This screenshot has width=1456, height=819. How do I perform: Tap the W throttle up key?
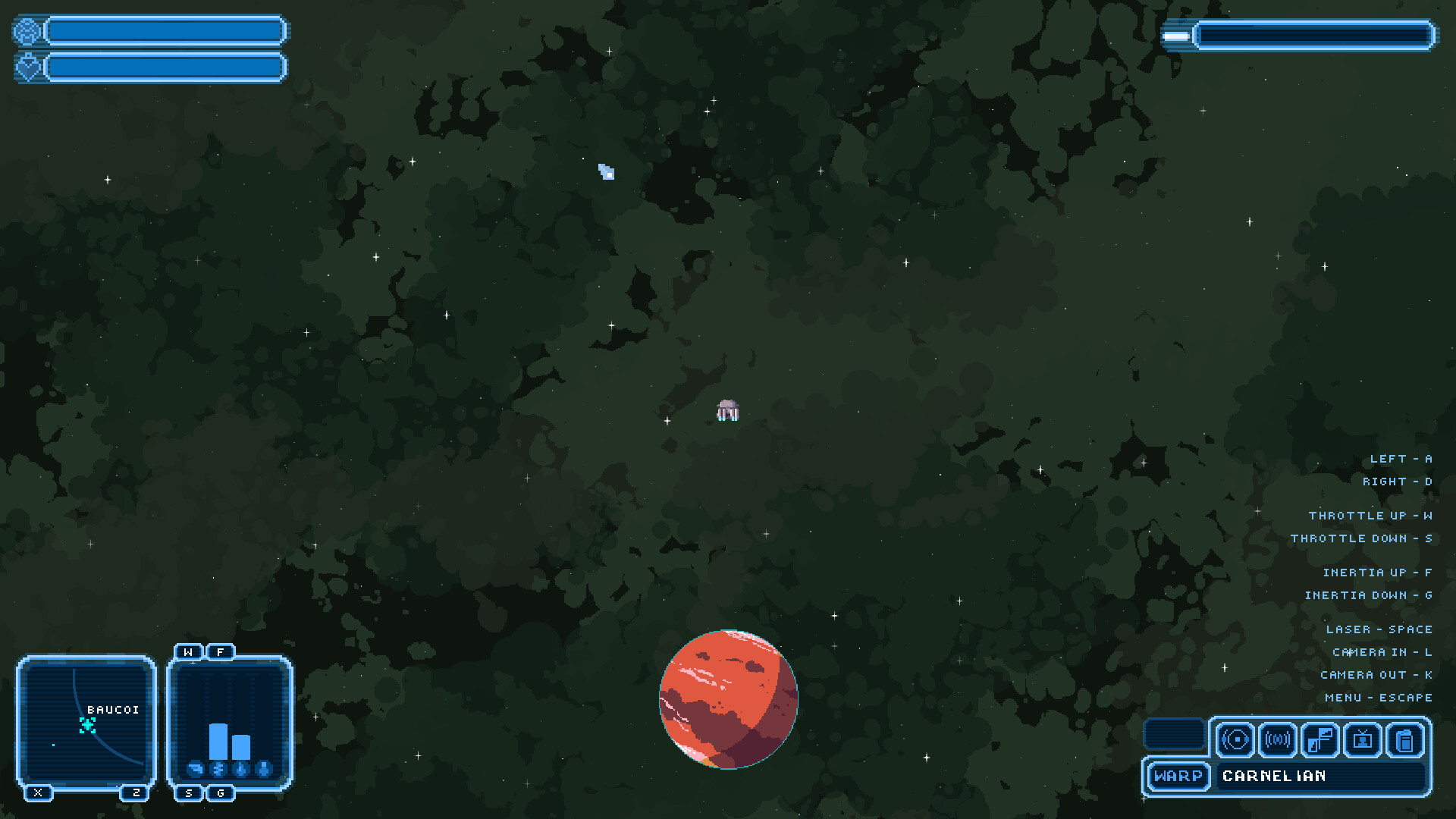(189, 651)
